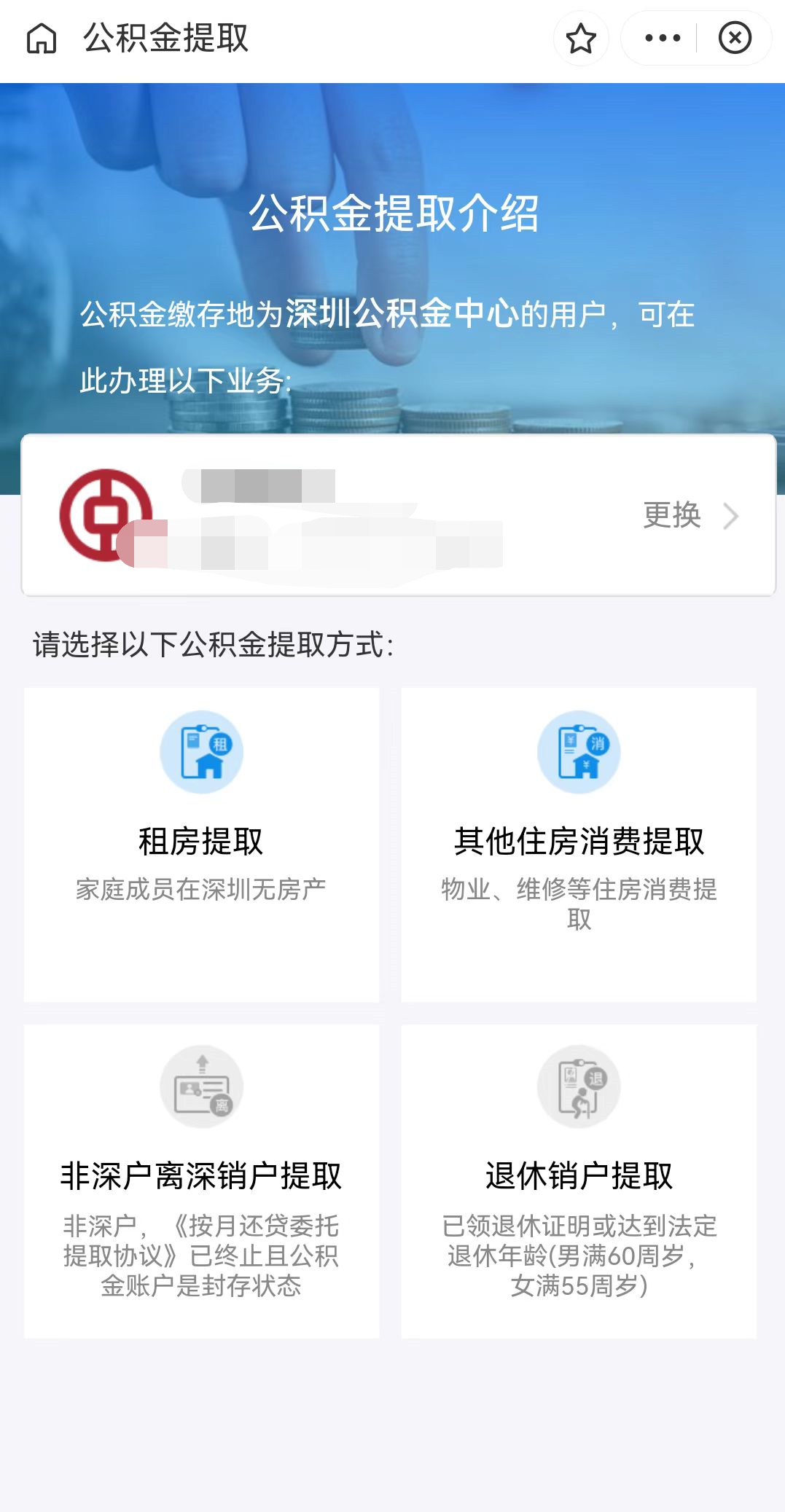Click the 非深户离深销户提取 card icon with 离 badge

201,1087
